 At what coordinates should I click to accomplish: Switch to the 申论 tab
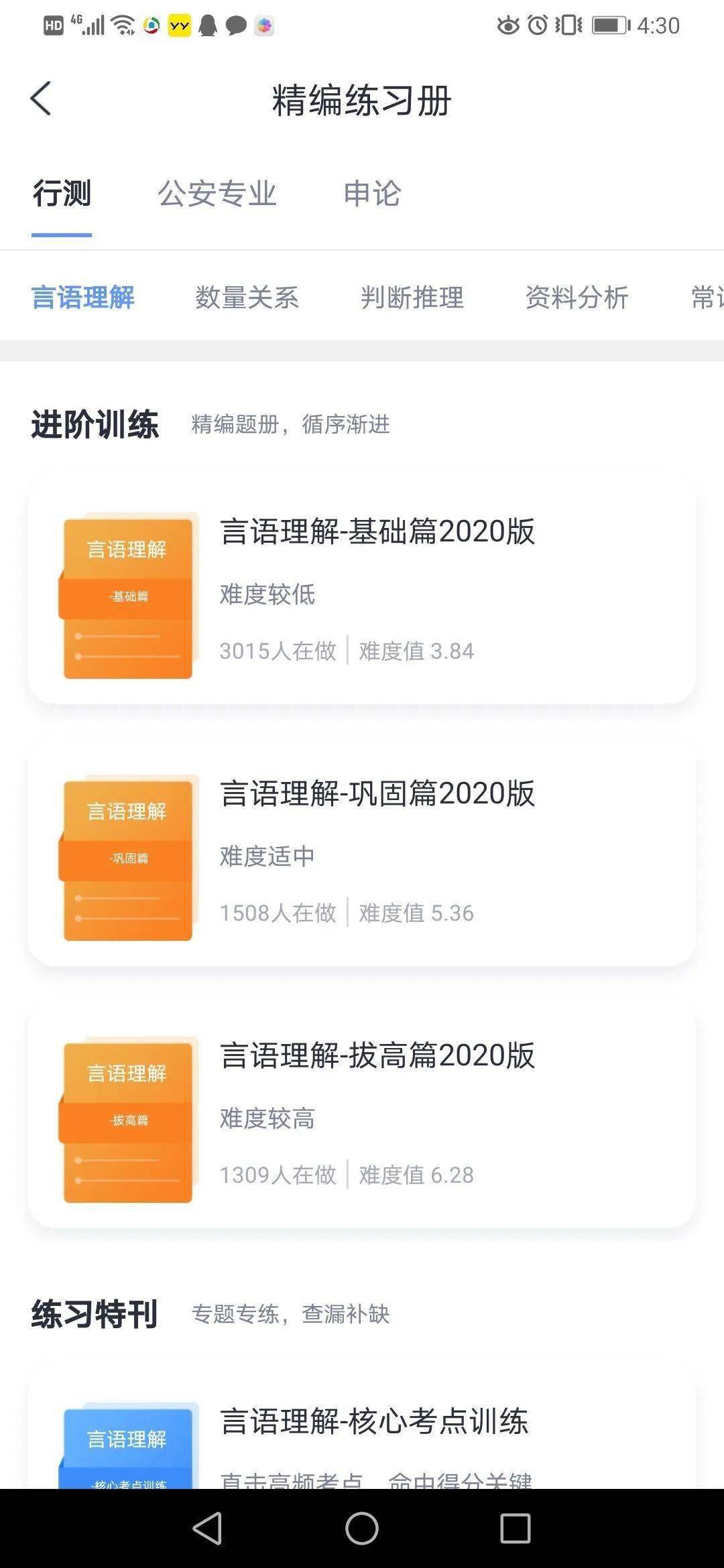(x=372, y=194)
